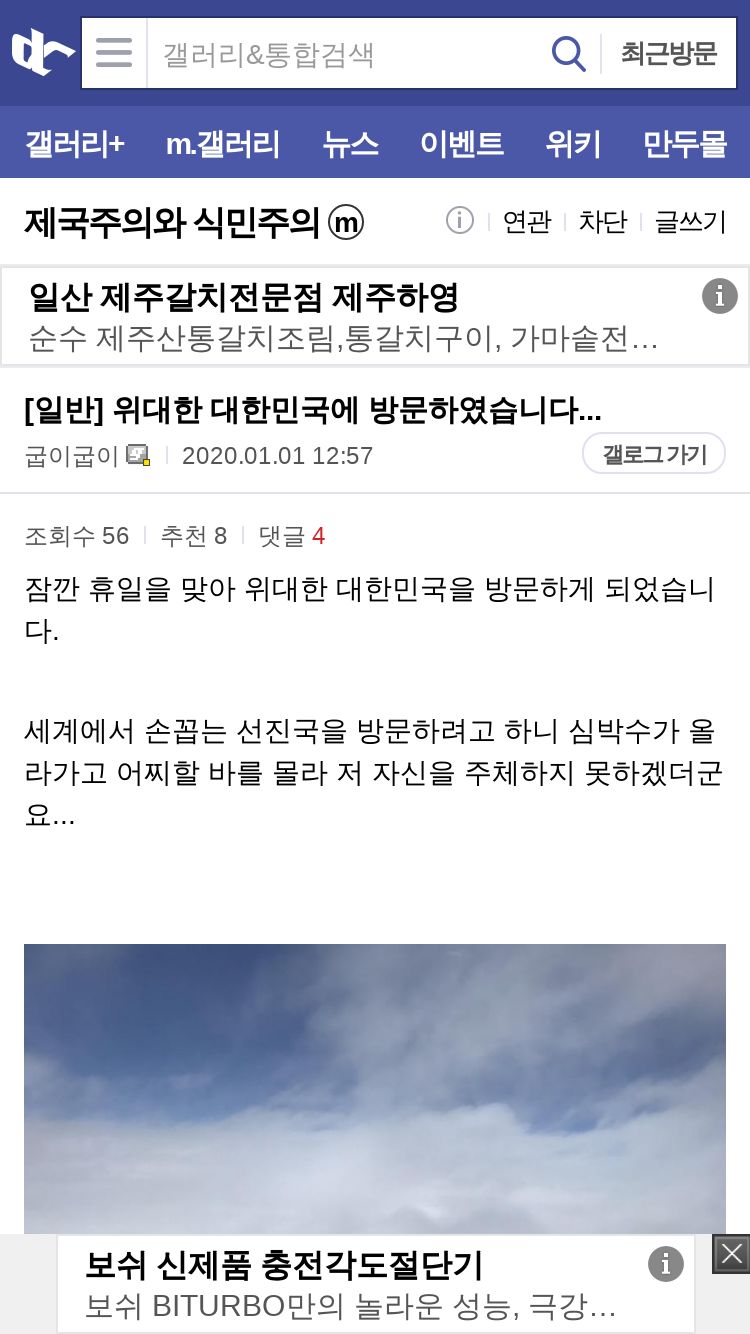
Task: Tap 차단 to block
Action: point(603,222)
